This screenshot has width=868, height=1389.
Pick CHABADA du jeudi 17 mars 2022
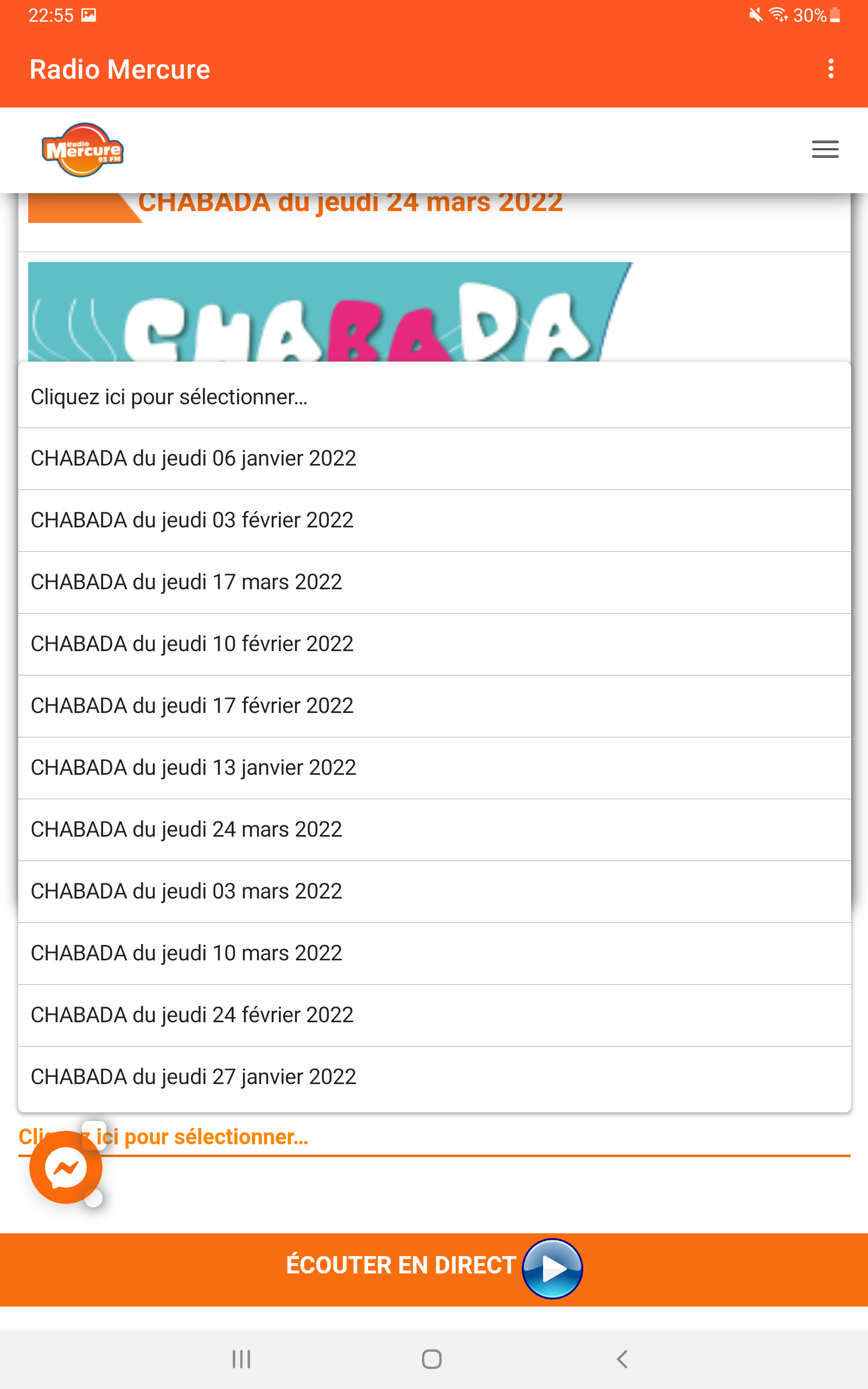434,583
